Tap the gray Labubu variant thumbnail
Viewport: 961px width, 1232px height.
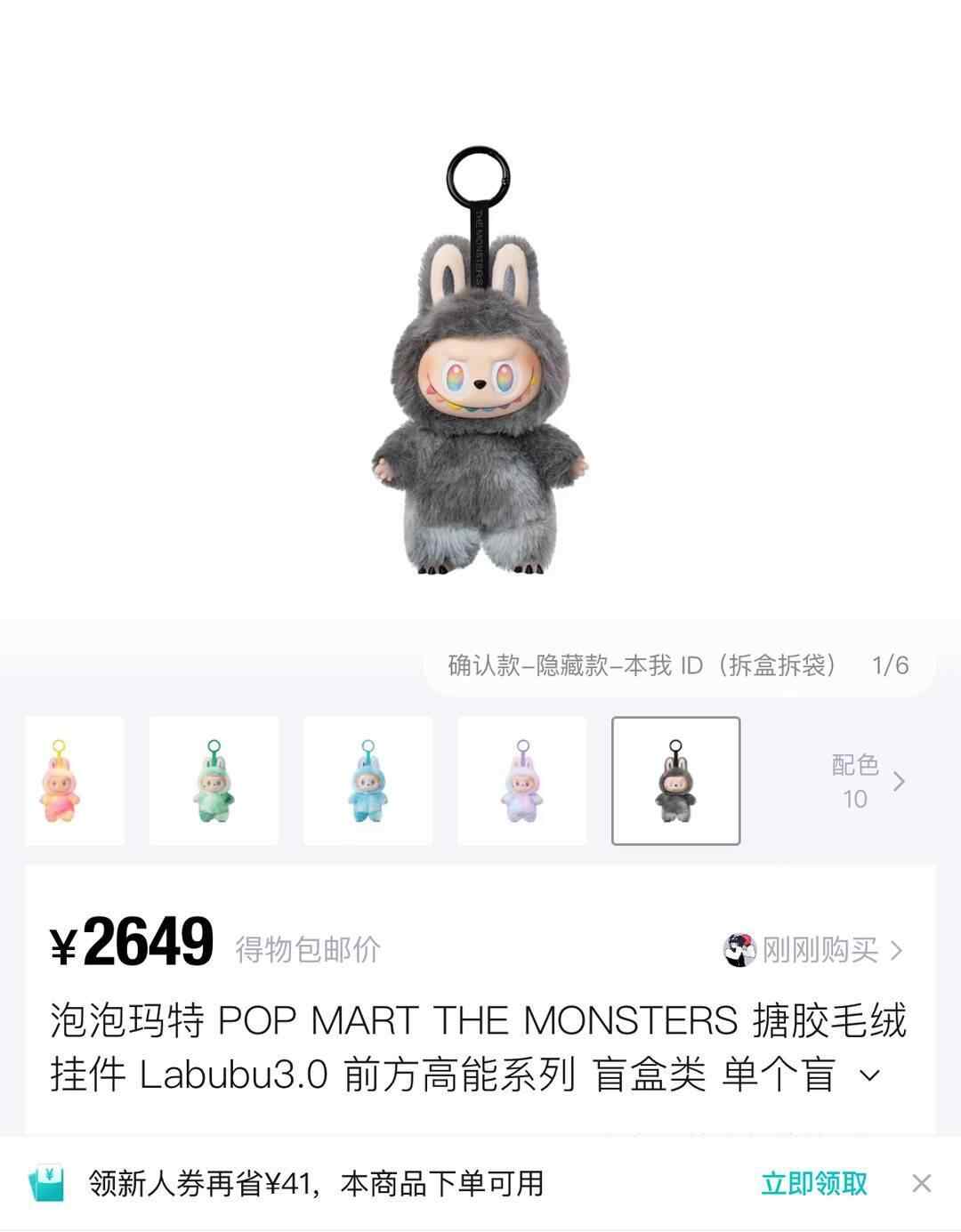click(675, 780)
